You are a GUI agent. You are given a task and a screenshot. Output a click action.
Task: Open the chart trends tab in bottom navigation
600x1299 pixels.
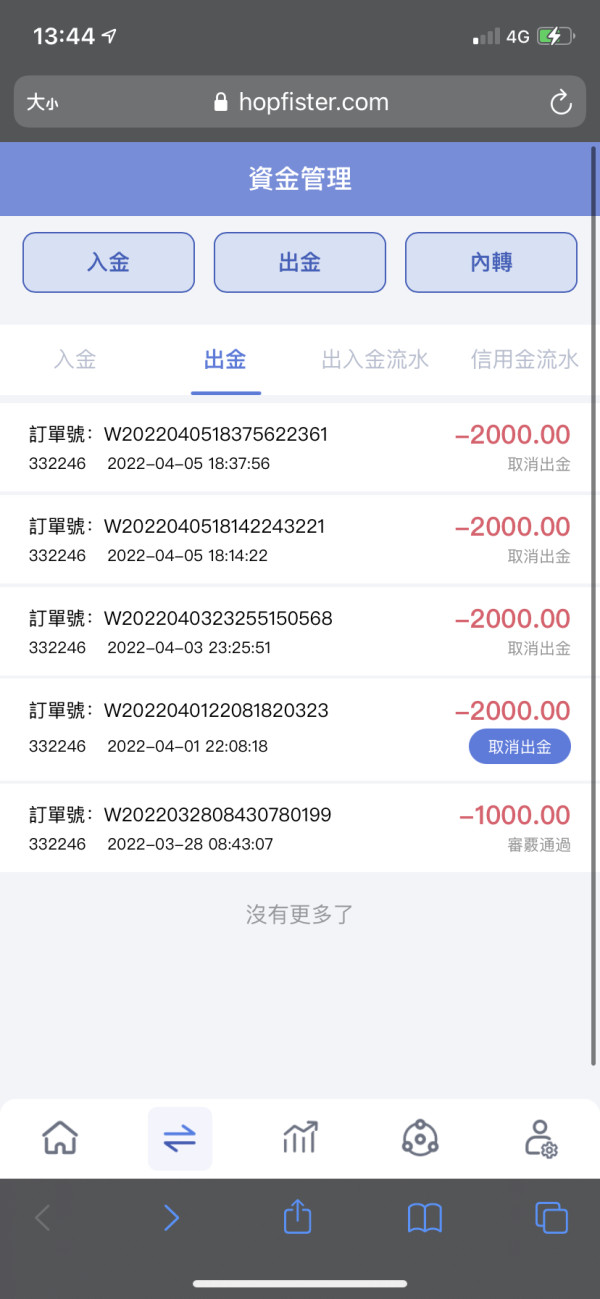click(300, 1138)
